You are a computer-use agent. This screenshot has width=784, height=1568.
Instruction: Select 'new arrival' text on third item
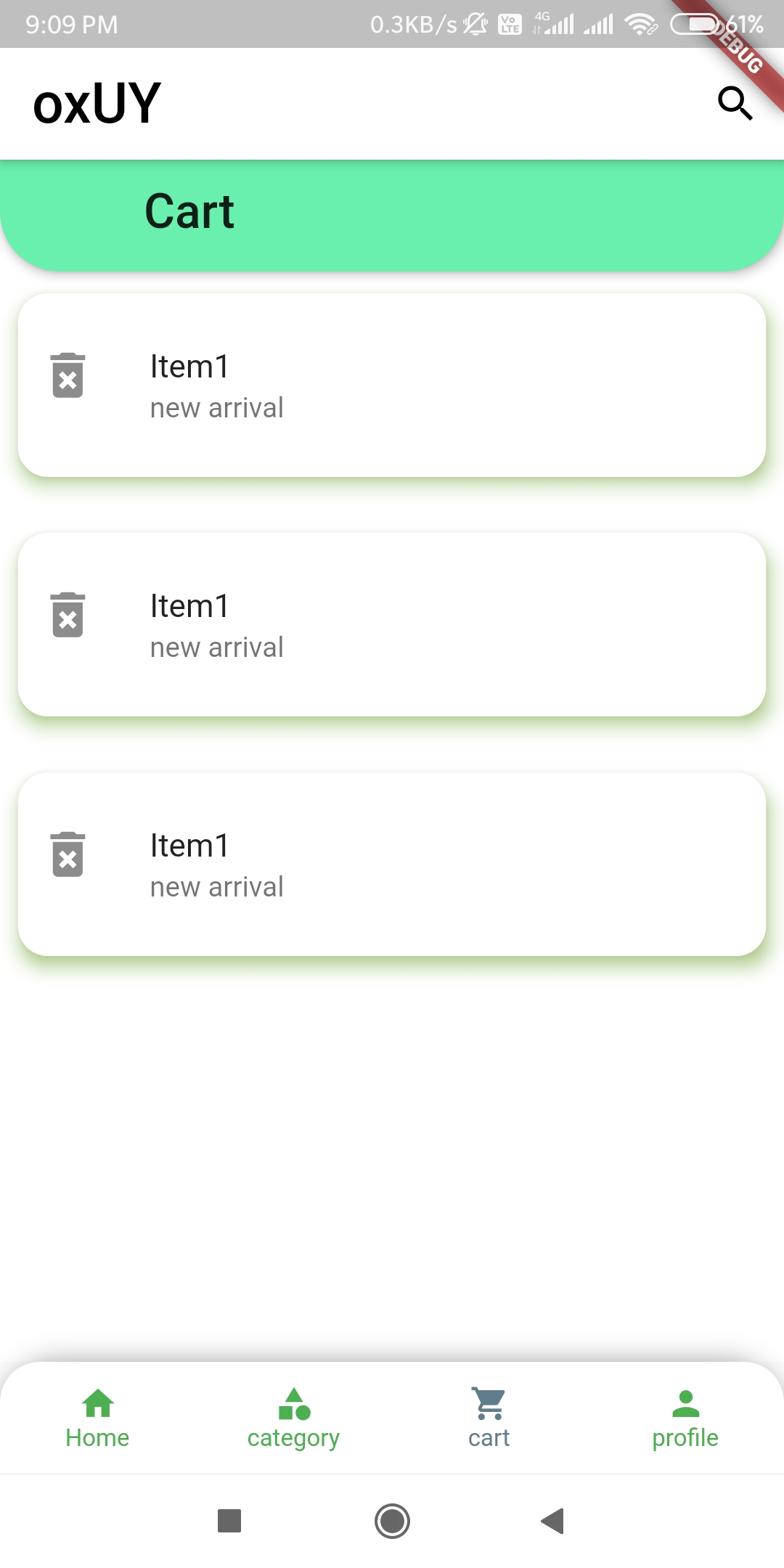click(216, 886)
